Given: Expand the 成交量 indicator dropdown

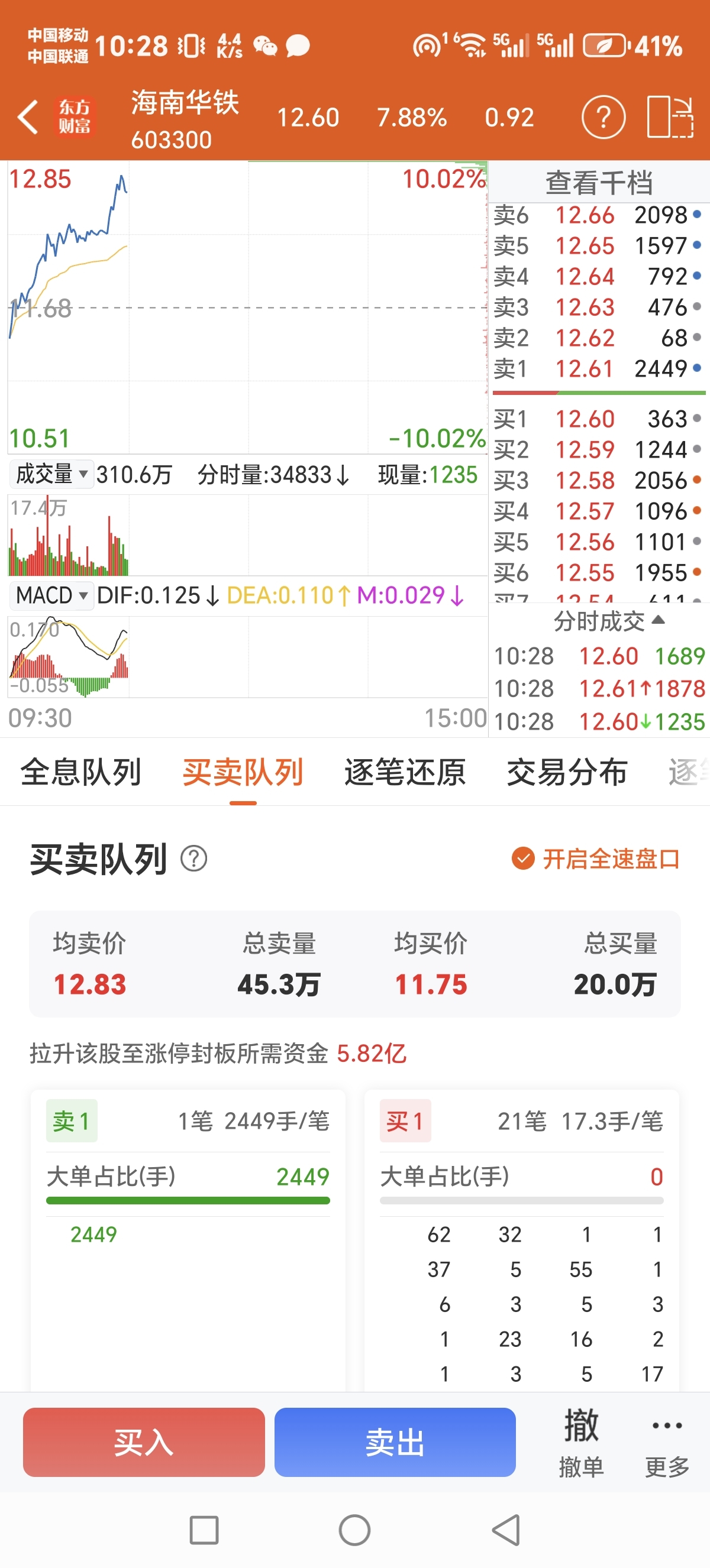Looking at the screenshot, I should (51, 474).
